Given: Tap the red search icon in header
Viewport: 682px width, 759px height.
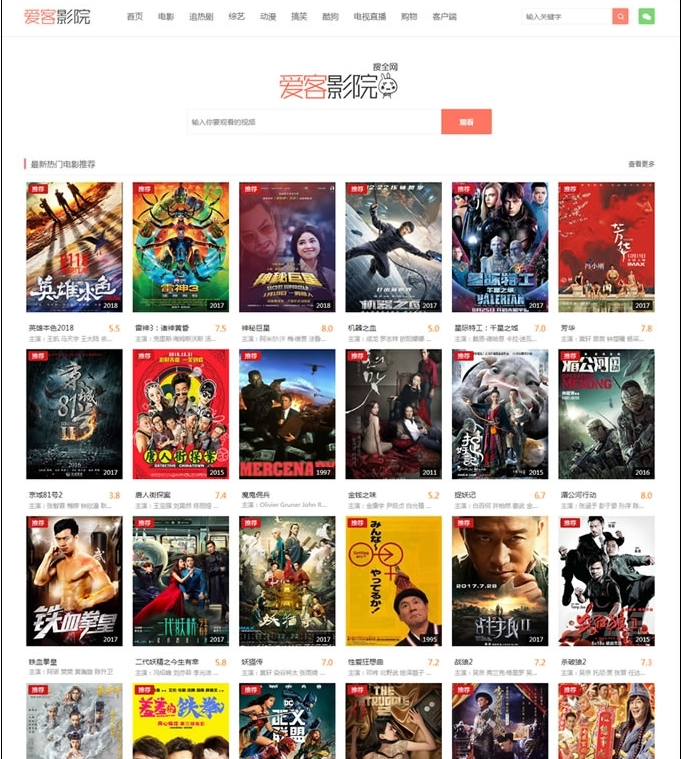Looking at the screenshot, I should [x=620, y=17].
